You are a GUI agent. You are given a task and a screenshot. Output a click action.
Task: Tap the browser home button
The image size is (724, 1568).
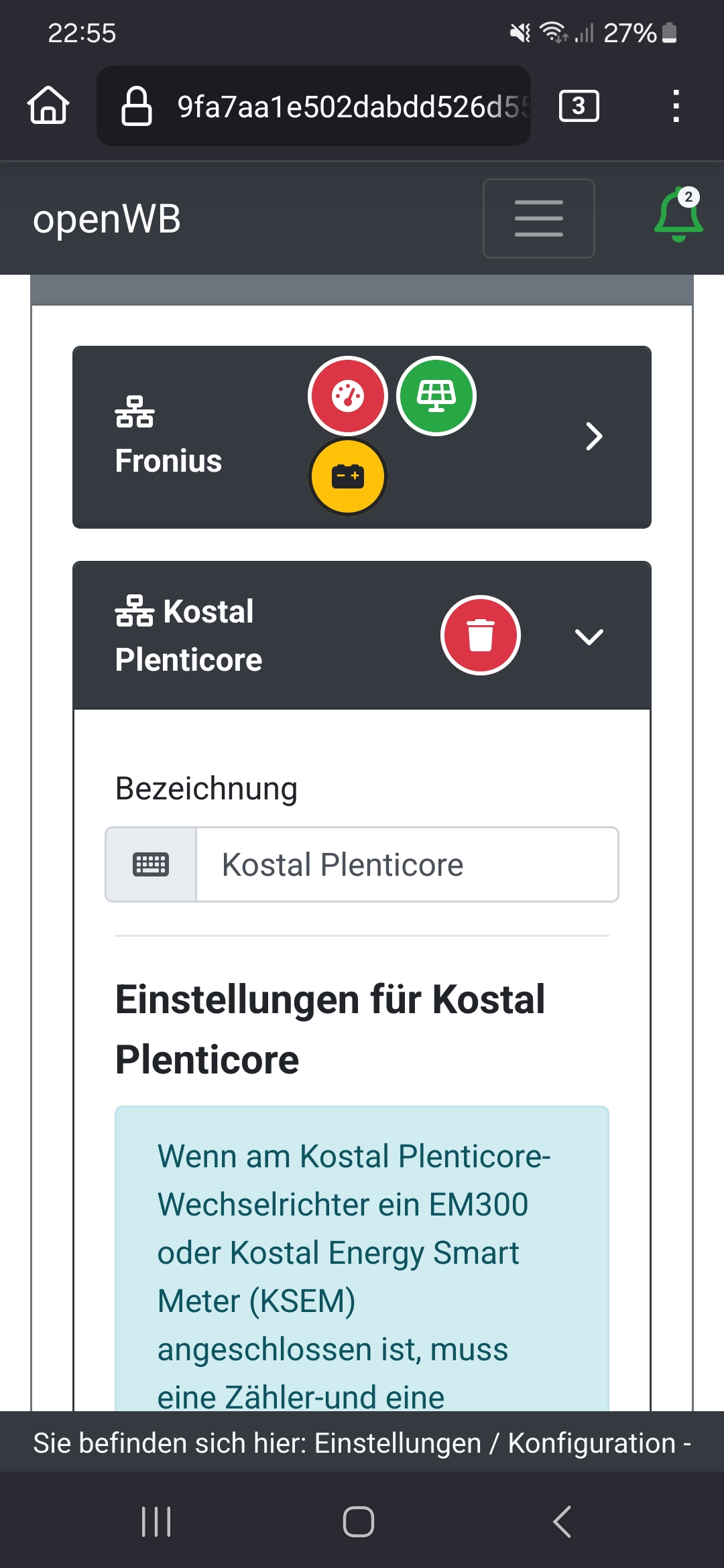48,106
